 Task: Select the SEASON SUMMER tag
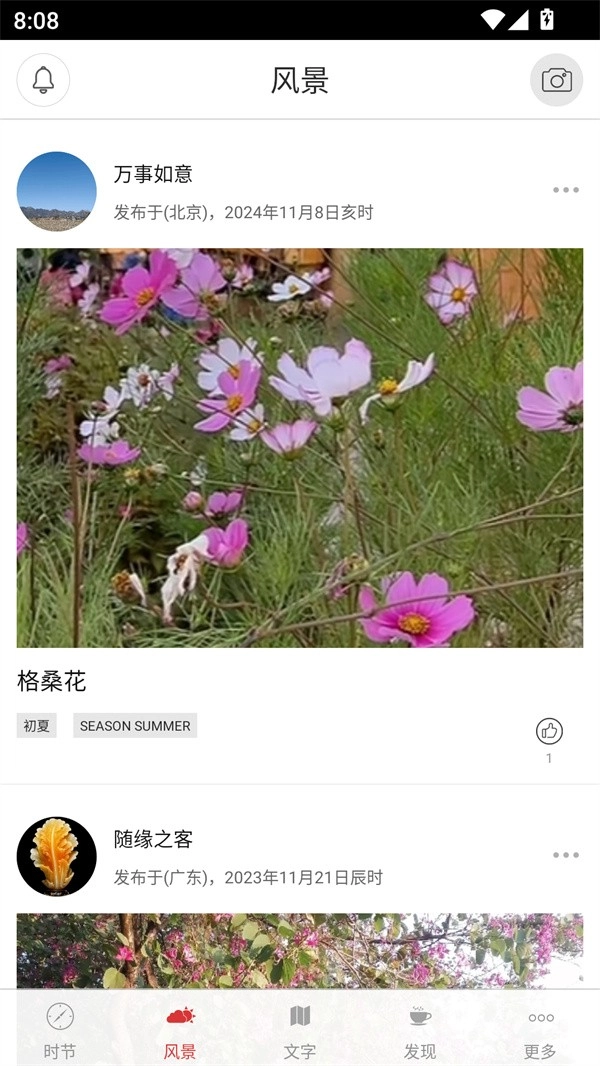[x=135, y=726]
